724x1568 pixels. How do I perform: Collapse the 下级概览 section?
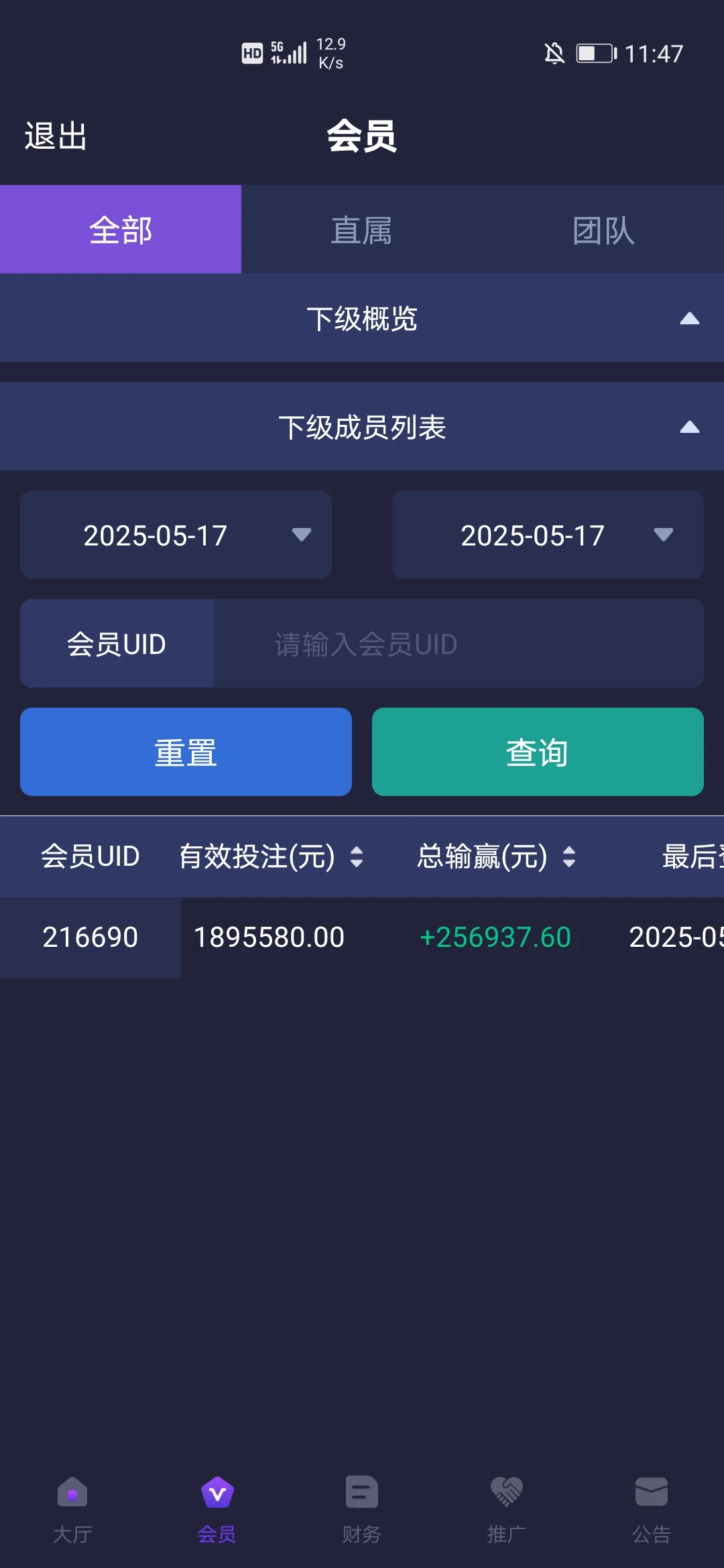[362, 318]
